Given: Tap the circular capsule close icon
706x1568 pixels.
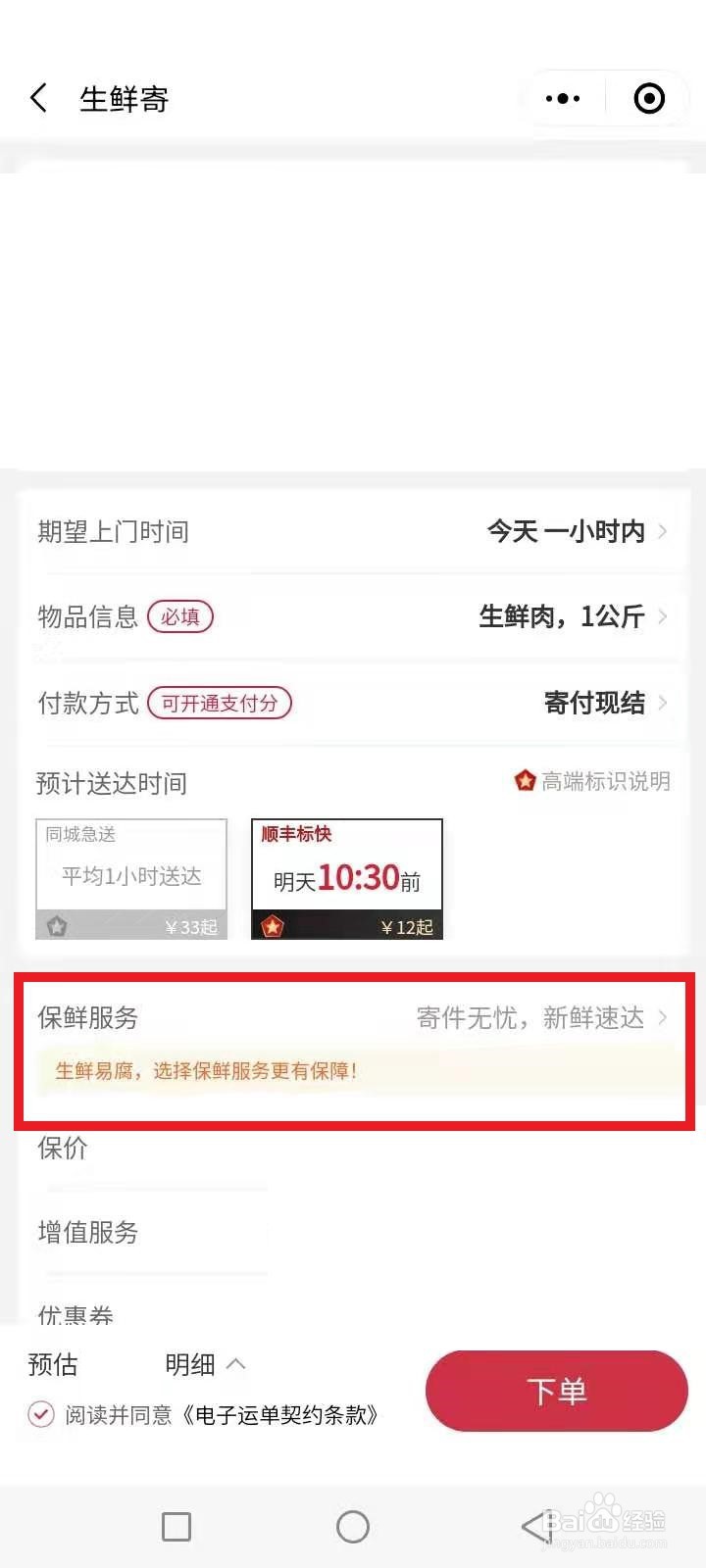Looking at the screenshot, I should [x=647, y=98].
